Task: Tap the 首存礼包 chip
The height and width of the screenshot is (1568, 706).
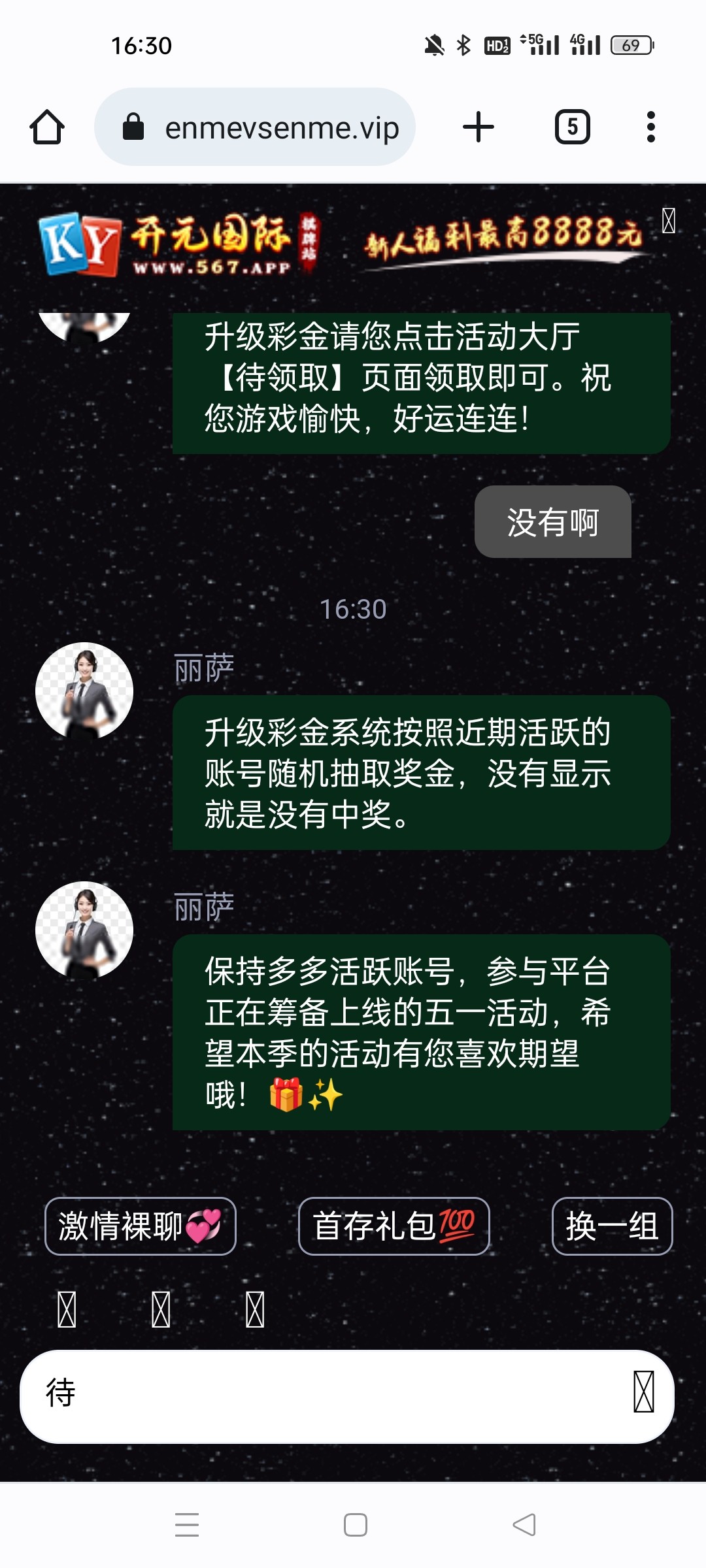Action: [394, 1226]
